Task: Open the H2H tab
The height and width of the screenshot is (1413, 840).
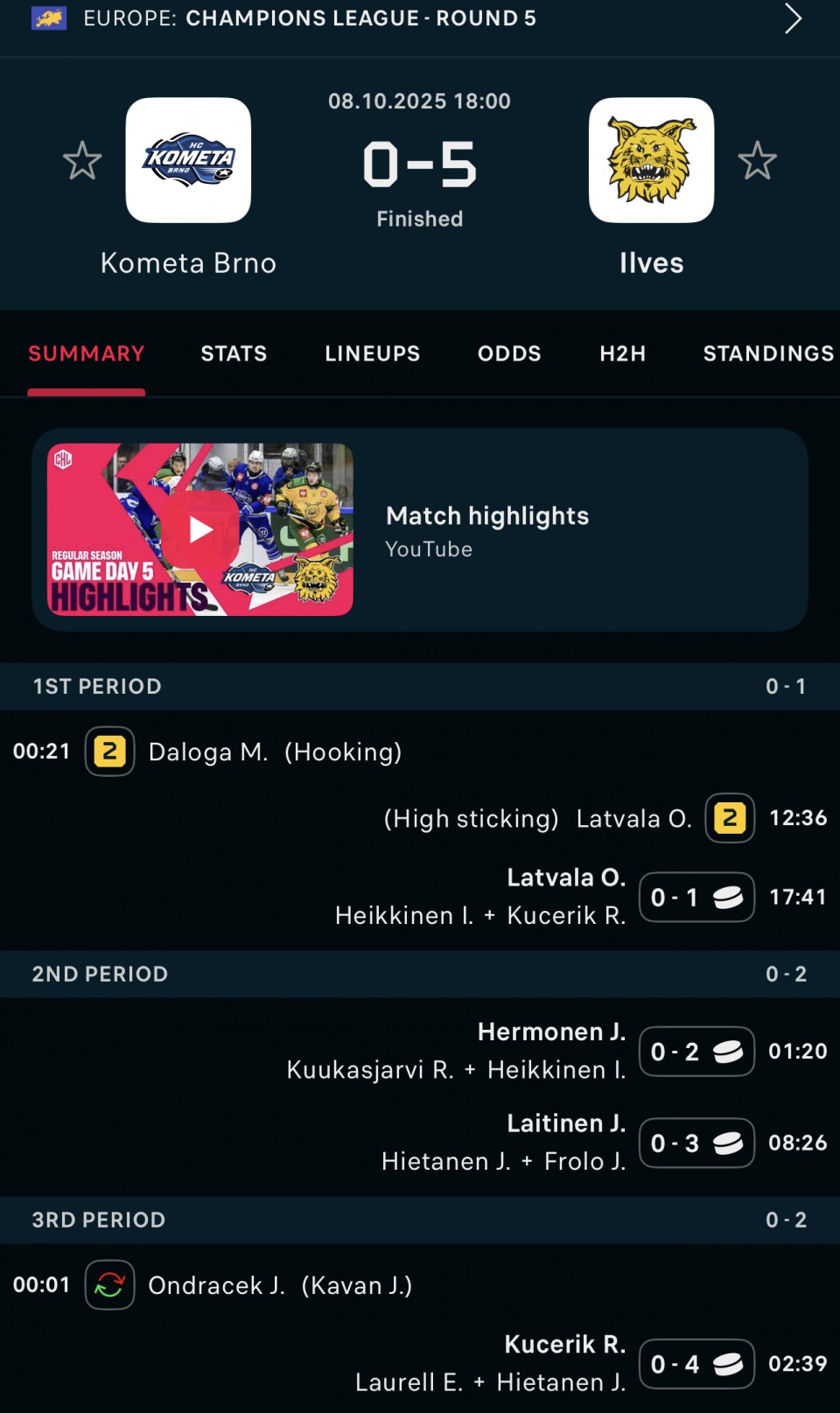Action: 622,353
